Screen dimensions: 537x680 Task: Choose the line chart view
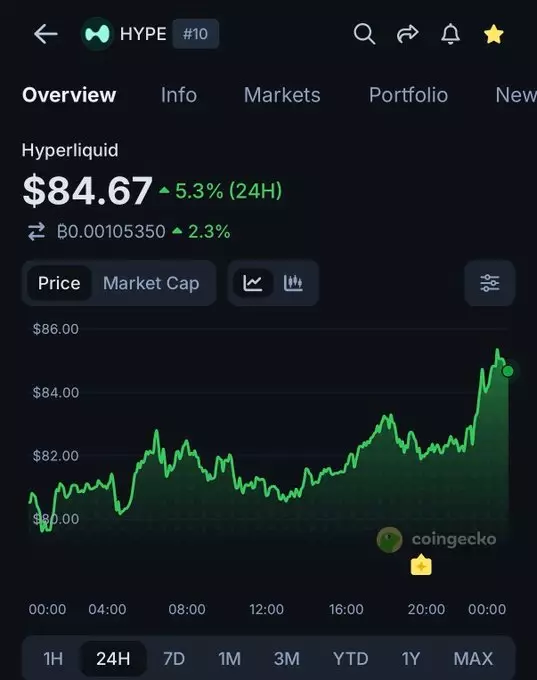[x=253, y=283]
